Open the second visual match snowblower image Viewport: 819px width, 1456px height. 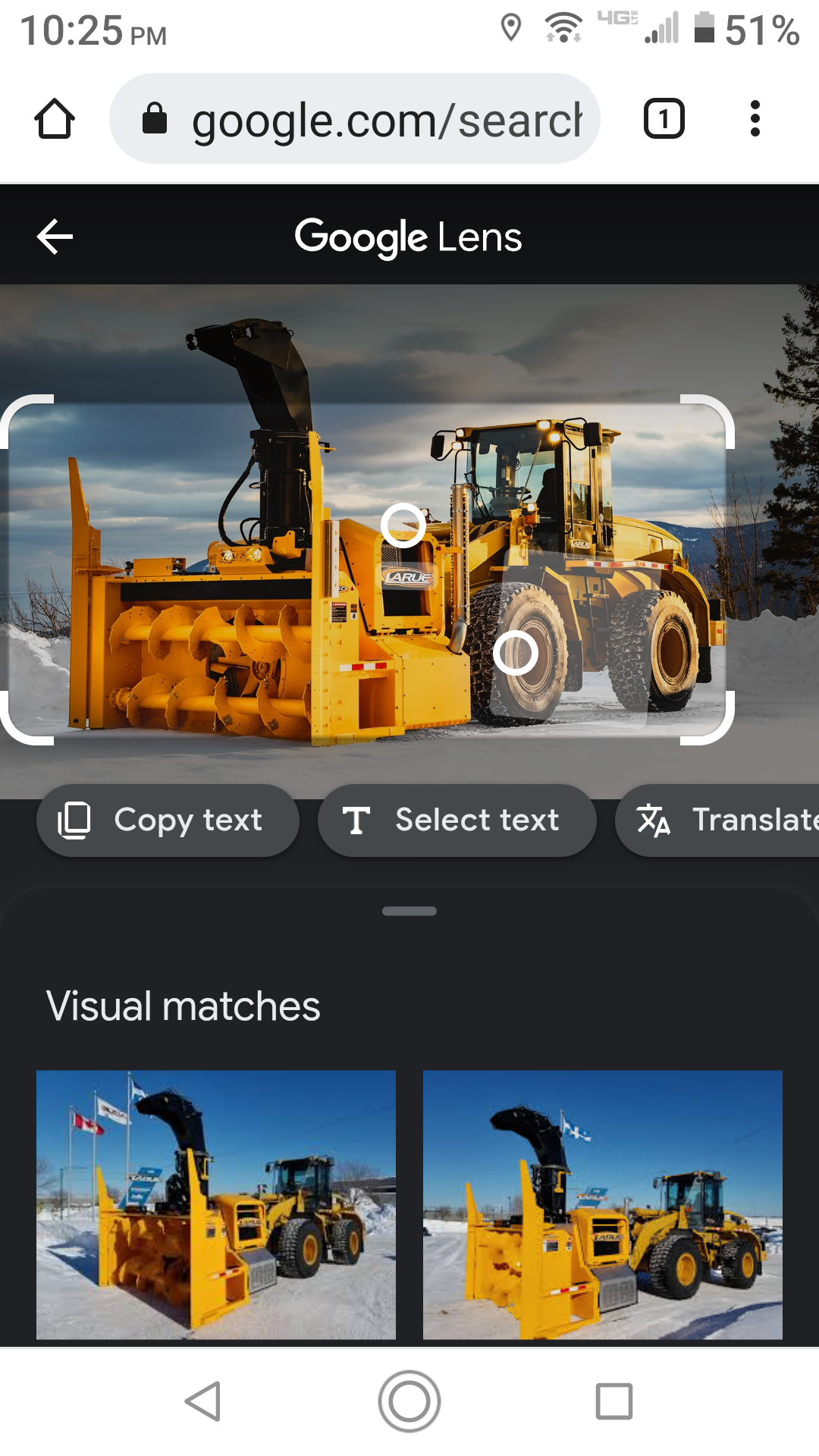point(603,1205)
